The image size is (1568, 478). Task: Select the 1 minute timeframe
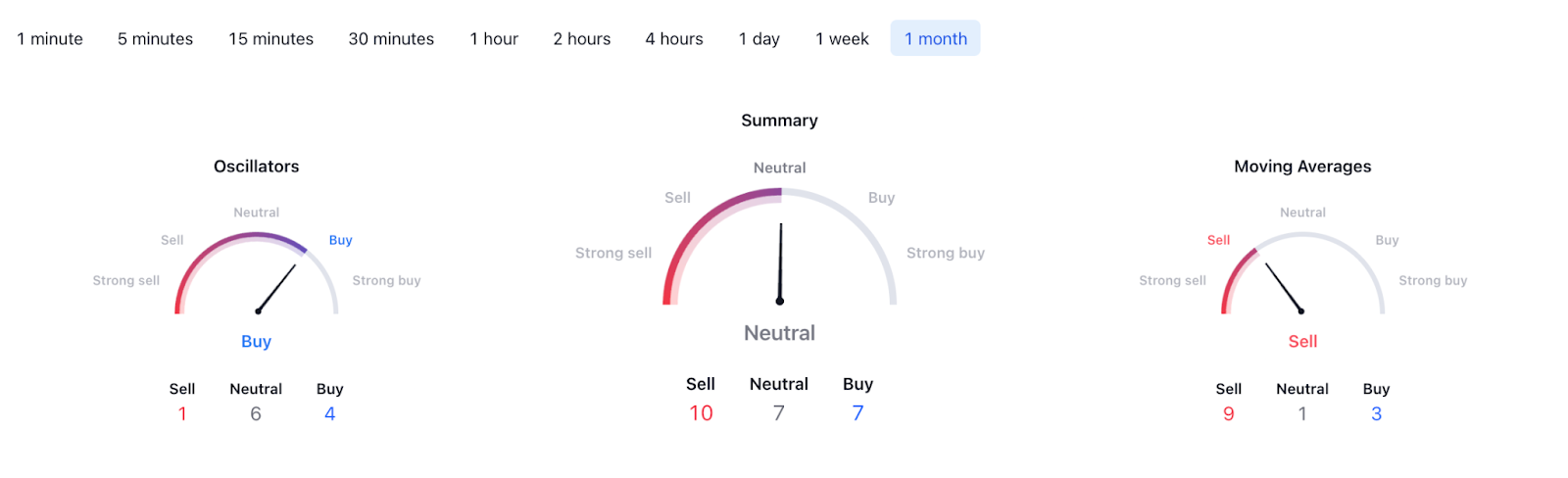pyautogui.click(x=50, y=39)
